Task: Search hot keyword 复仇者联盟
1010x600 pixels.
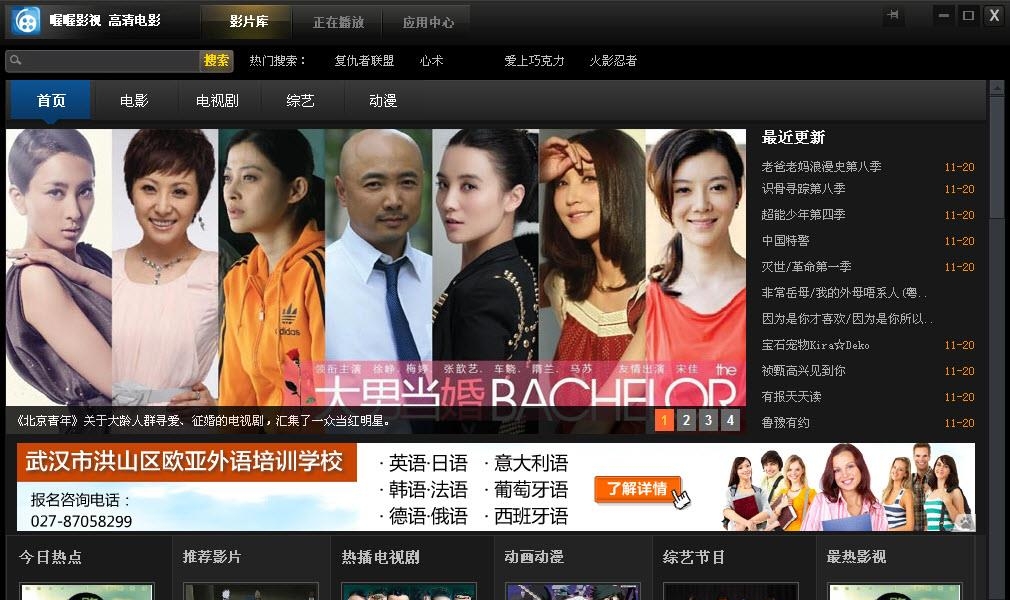Action: pos(364,61)
